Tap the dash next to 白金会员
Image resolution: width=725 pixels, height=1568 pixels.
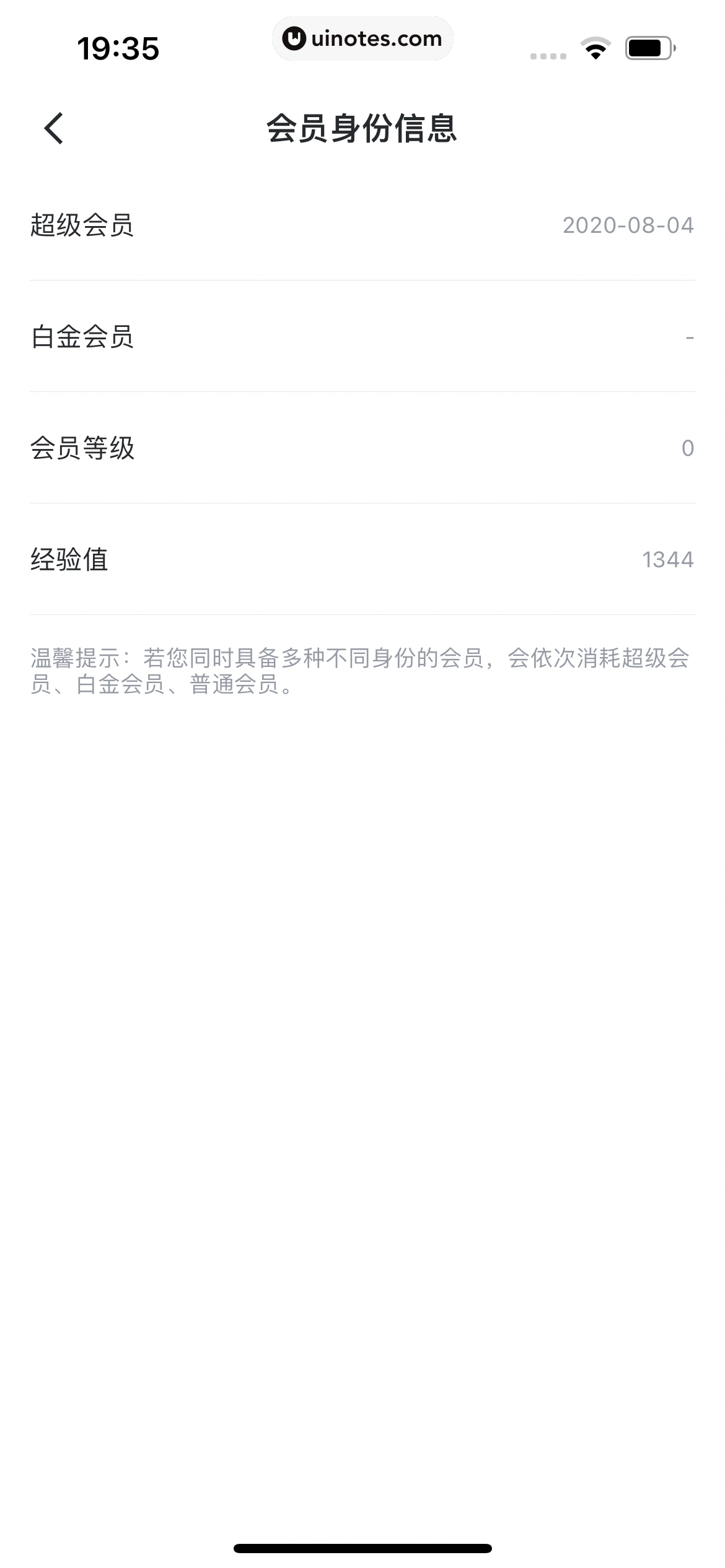(689, 338)
